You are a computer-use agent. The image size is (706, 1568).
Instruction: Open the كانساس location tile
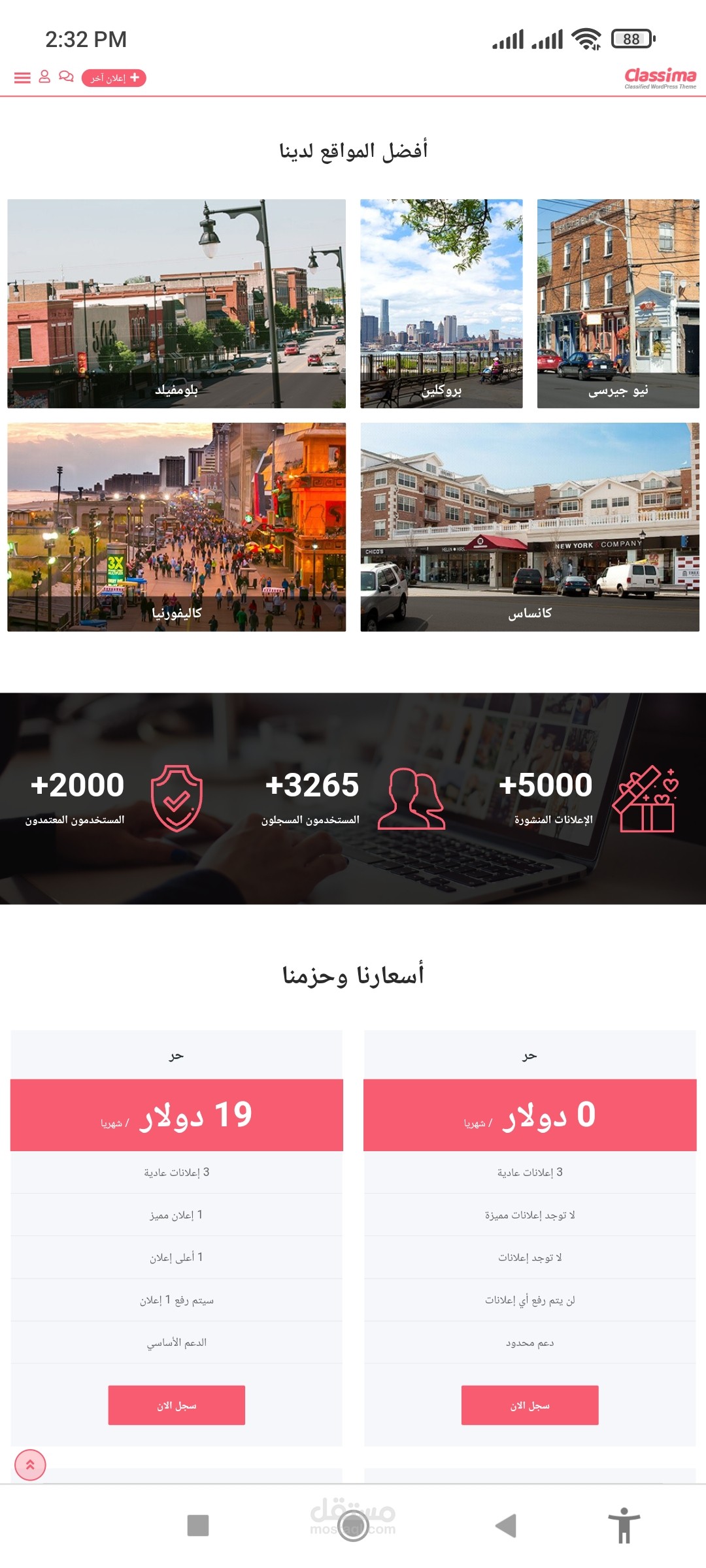coord(529,527)
